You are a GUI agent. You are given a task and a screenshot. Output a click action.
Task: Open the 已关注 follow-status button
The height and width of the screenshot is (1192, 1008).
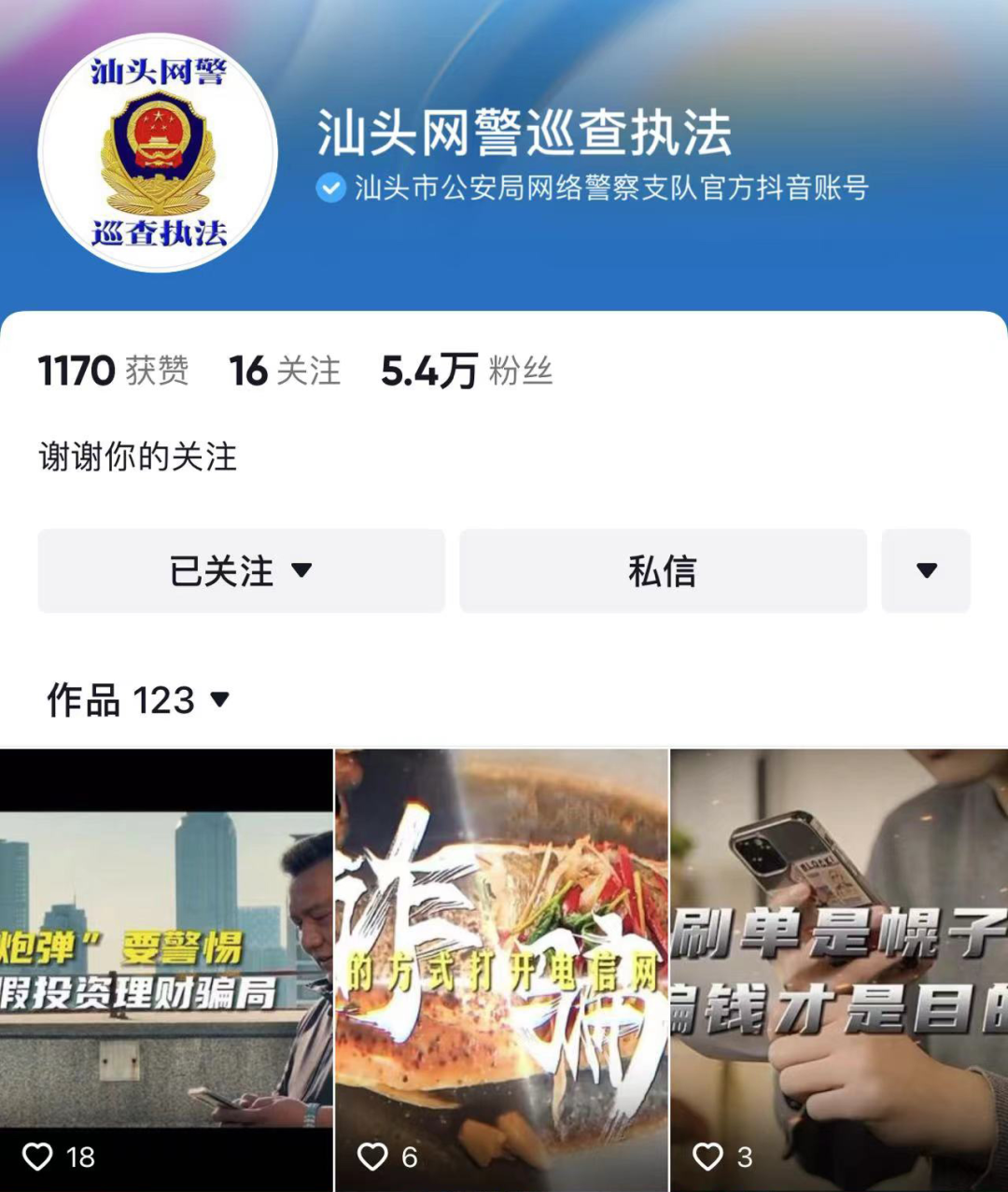[x=241, y=571]
